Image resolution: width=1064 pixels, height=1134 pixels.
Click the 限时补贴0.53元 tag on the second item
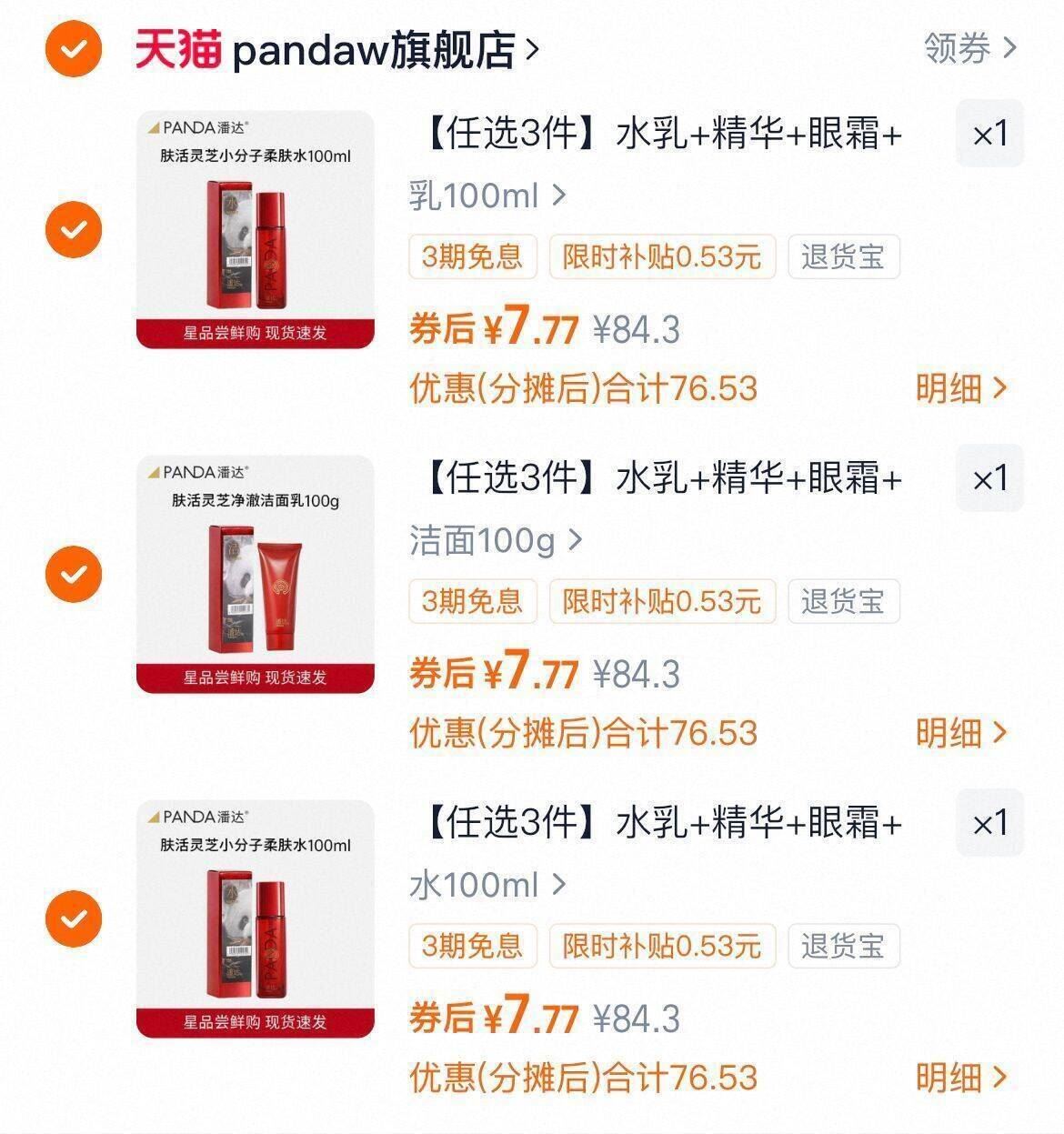[661, 601]
